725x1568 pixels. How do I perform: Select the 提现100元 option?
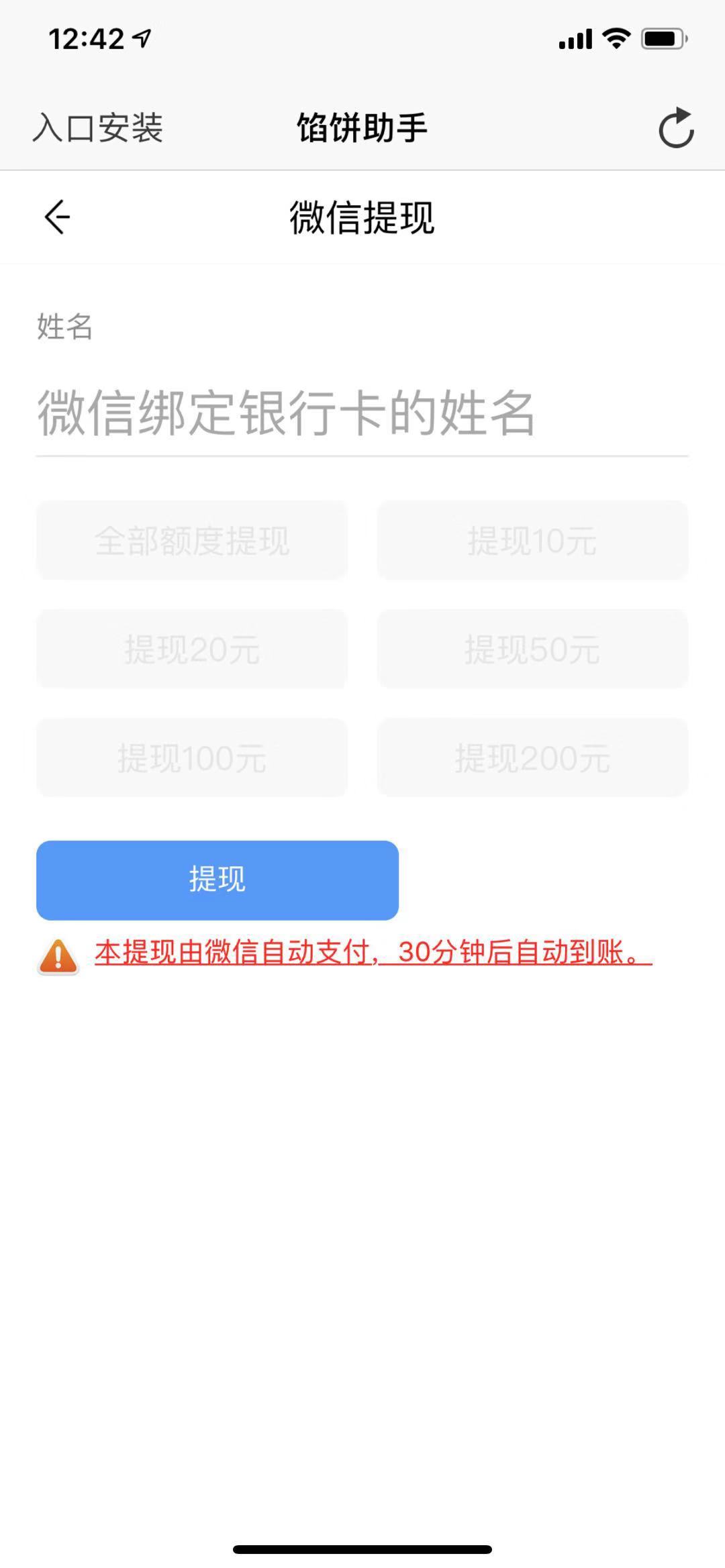pyautogui.click(x=192, y=758)
